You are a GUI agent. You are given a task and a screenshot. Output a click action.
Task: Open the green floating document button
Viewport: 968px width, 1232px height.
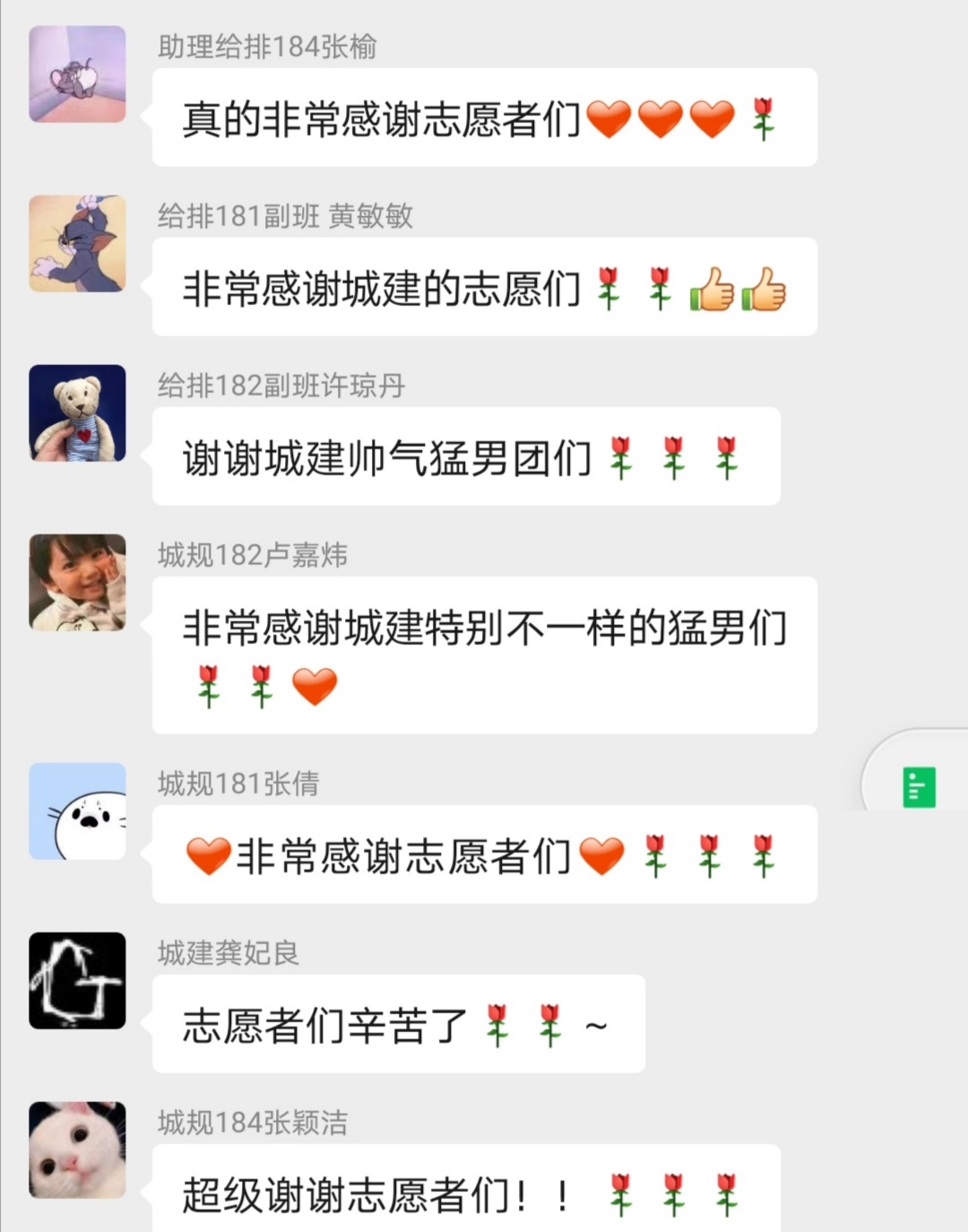919,787
